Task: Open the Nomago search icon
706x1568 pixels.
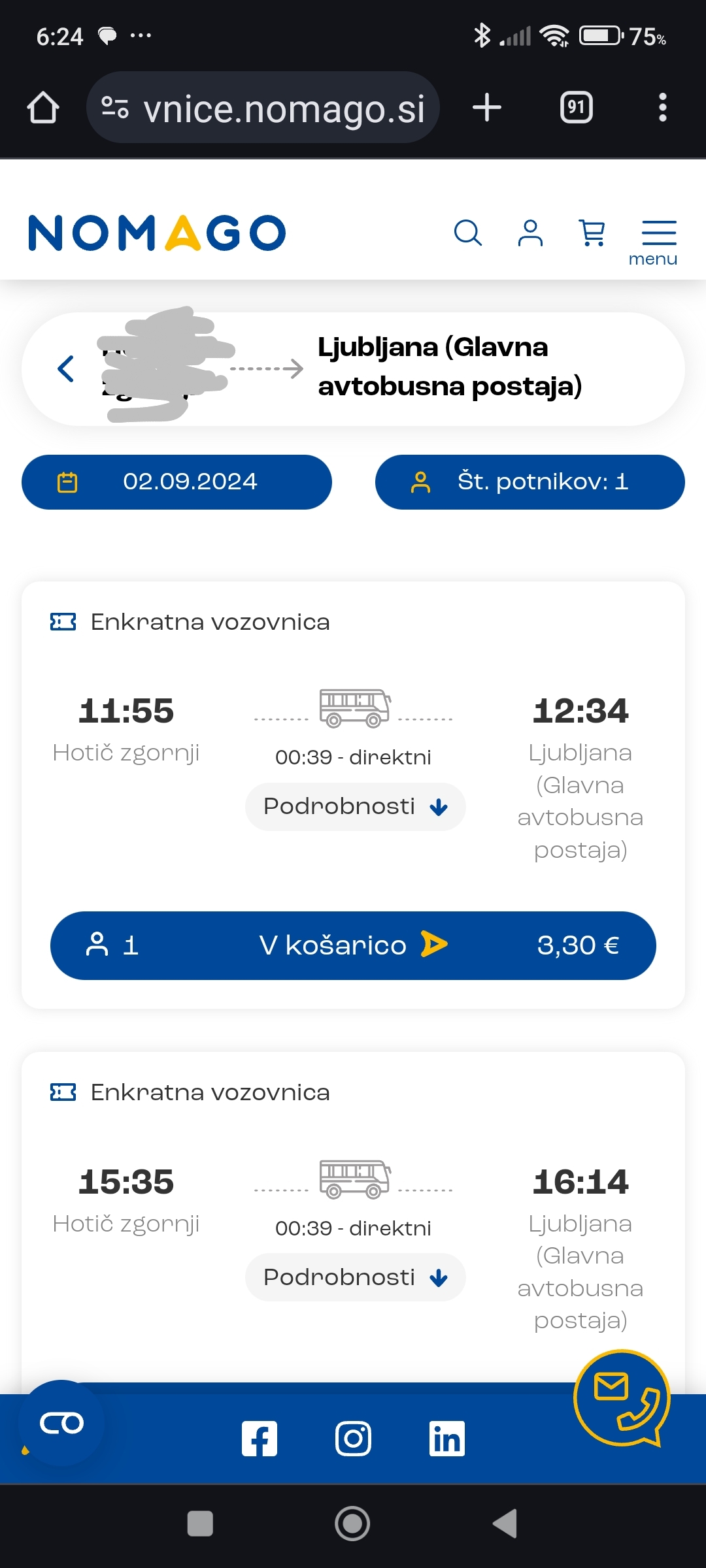Action: (468, 233)
